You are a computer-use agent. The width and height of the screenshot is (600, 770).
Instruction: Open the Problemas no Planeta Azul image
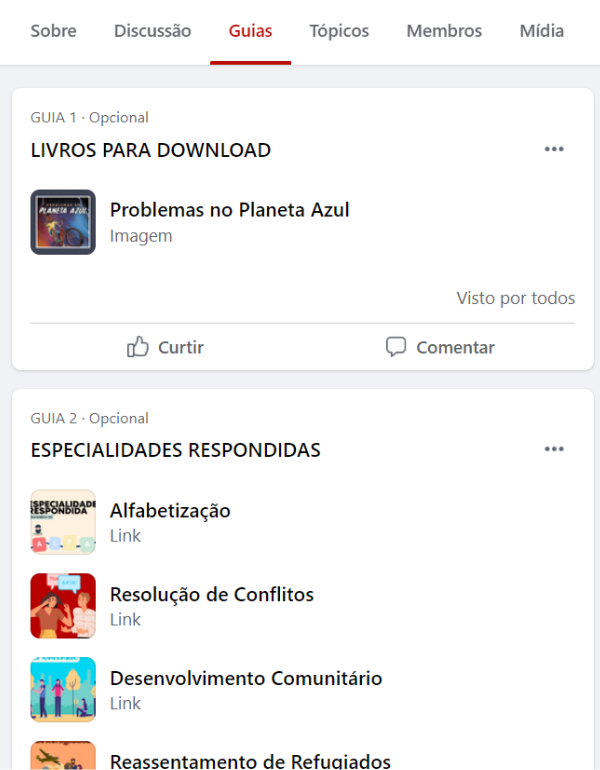[x=229, y=211]
